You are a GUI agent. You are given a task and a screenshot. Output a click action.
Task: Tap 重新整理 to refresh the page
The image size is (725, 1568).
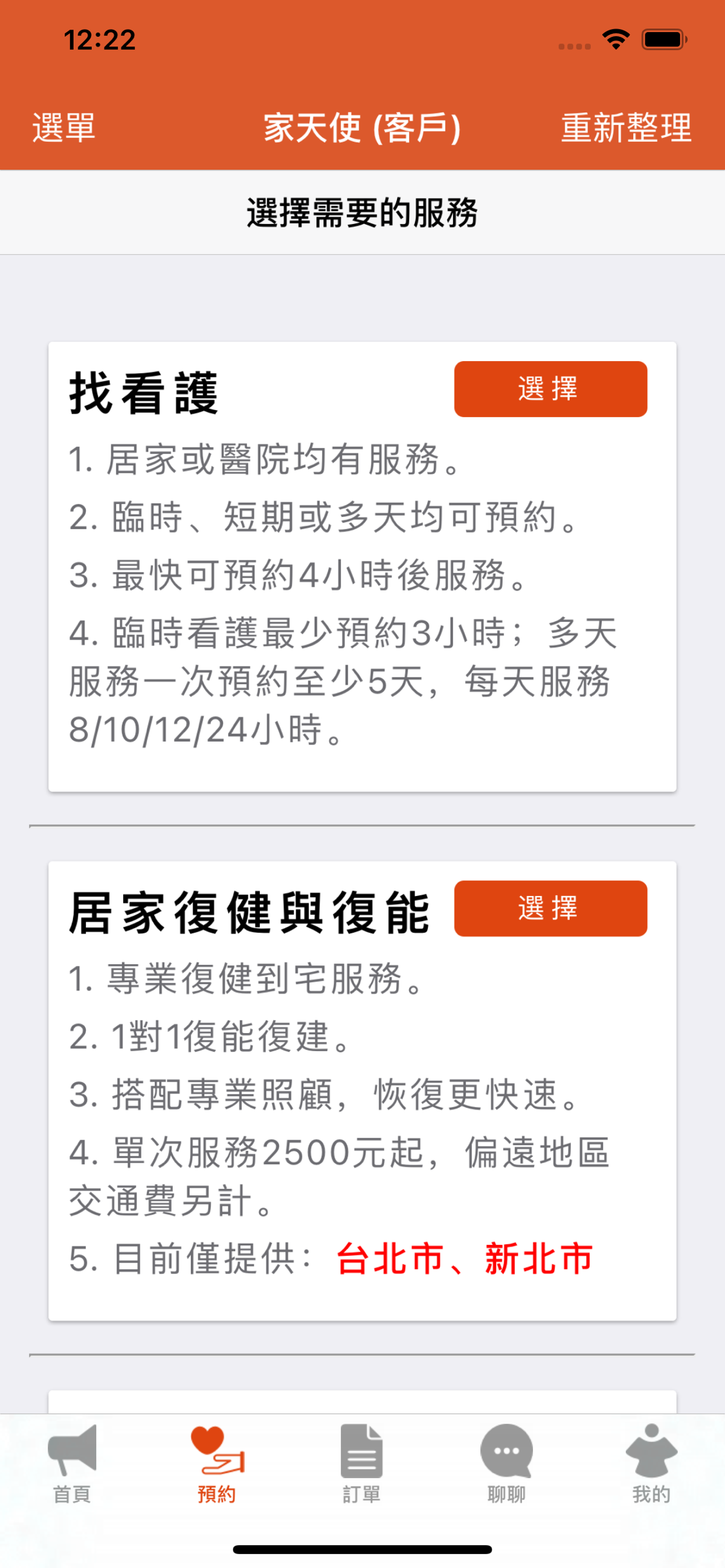[627, 128]
